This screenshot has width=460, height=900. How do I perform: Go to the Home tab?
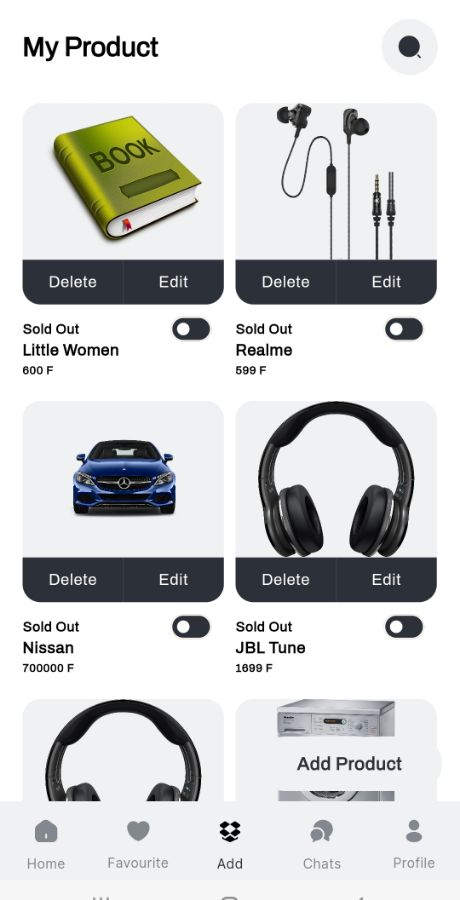(46, 844)
